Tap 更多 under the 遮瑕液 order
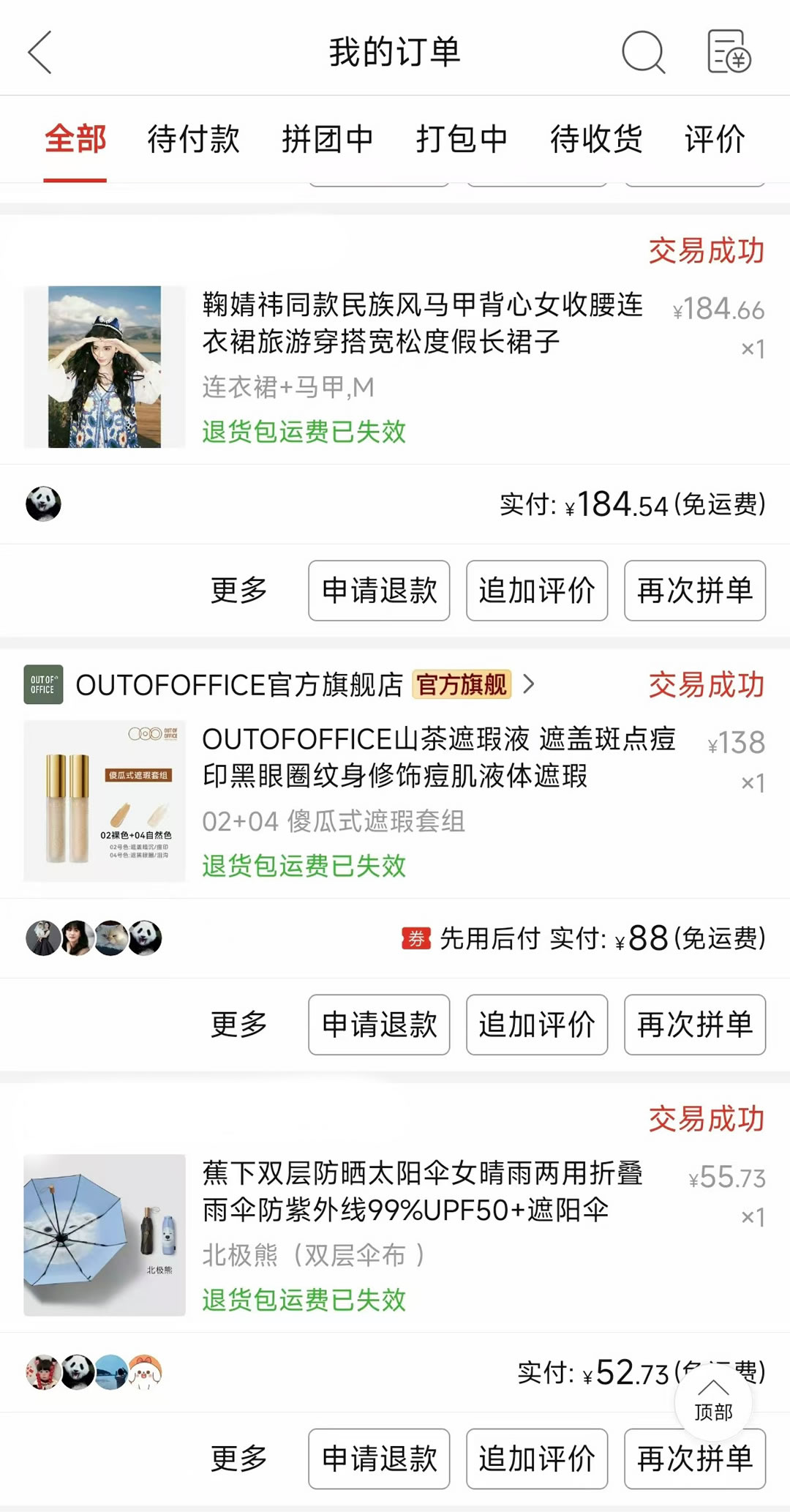The height and width of the screenshot is (1512, 790). pos(238,1025)
